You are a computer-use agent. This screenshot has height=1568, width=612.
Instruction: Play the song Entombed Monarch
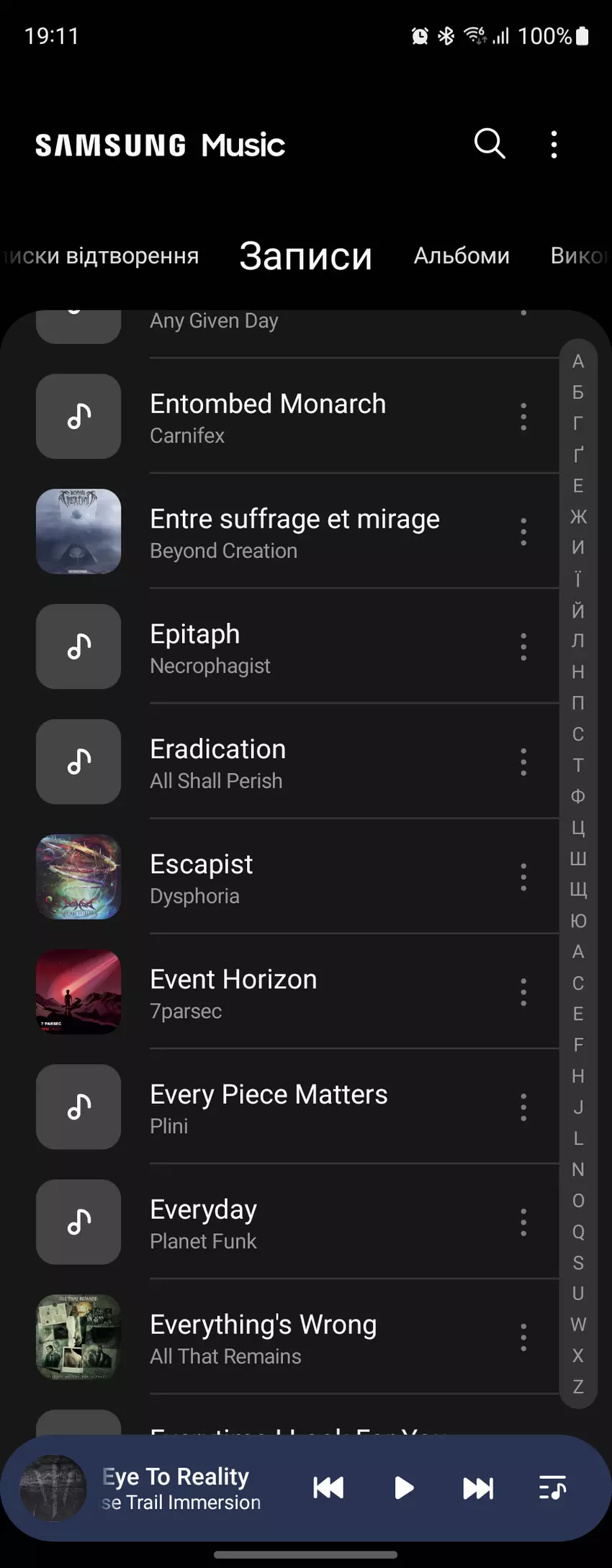point(268,416)
